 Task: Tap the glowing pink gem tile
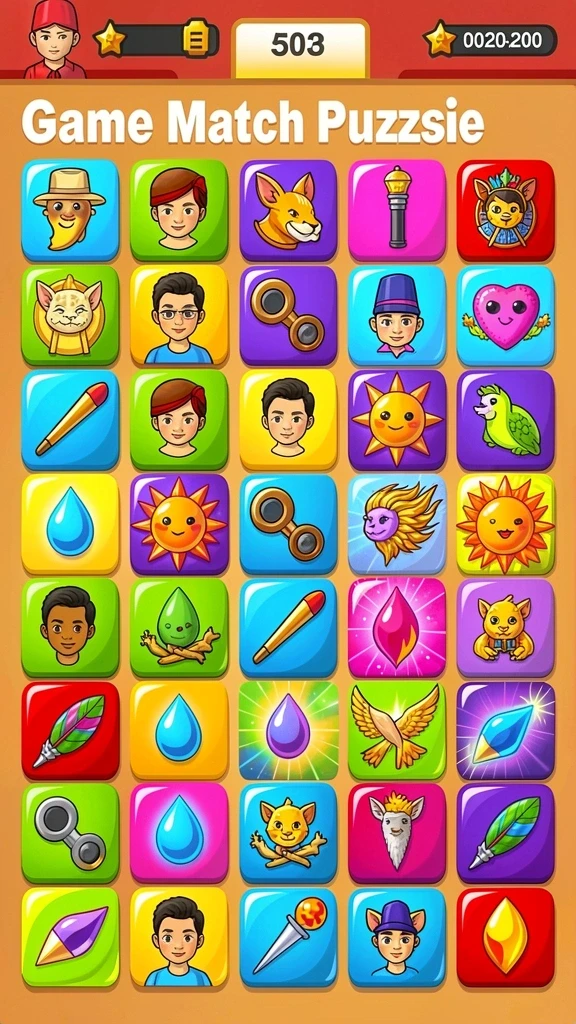(397, 628)
